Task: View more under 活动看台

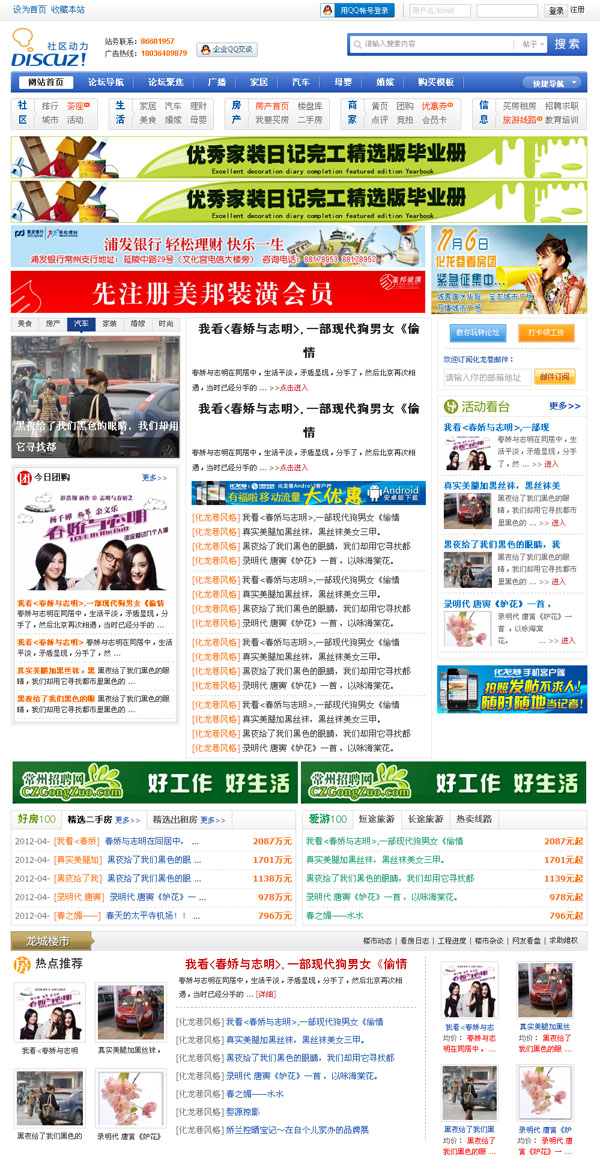Action: (564, 406)
